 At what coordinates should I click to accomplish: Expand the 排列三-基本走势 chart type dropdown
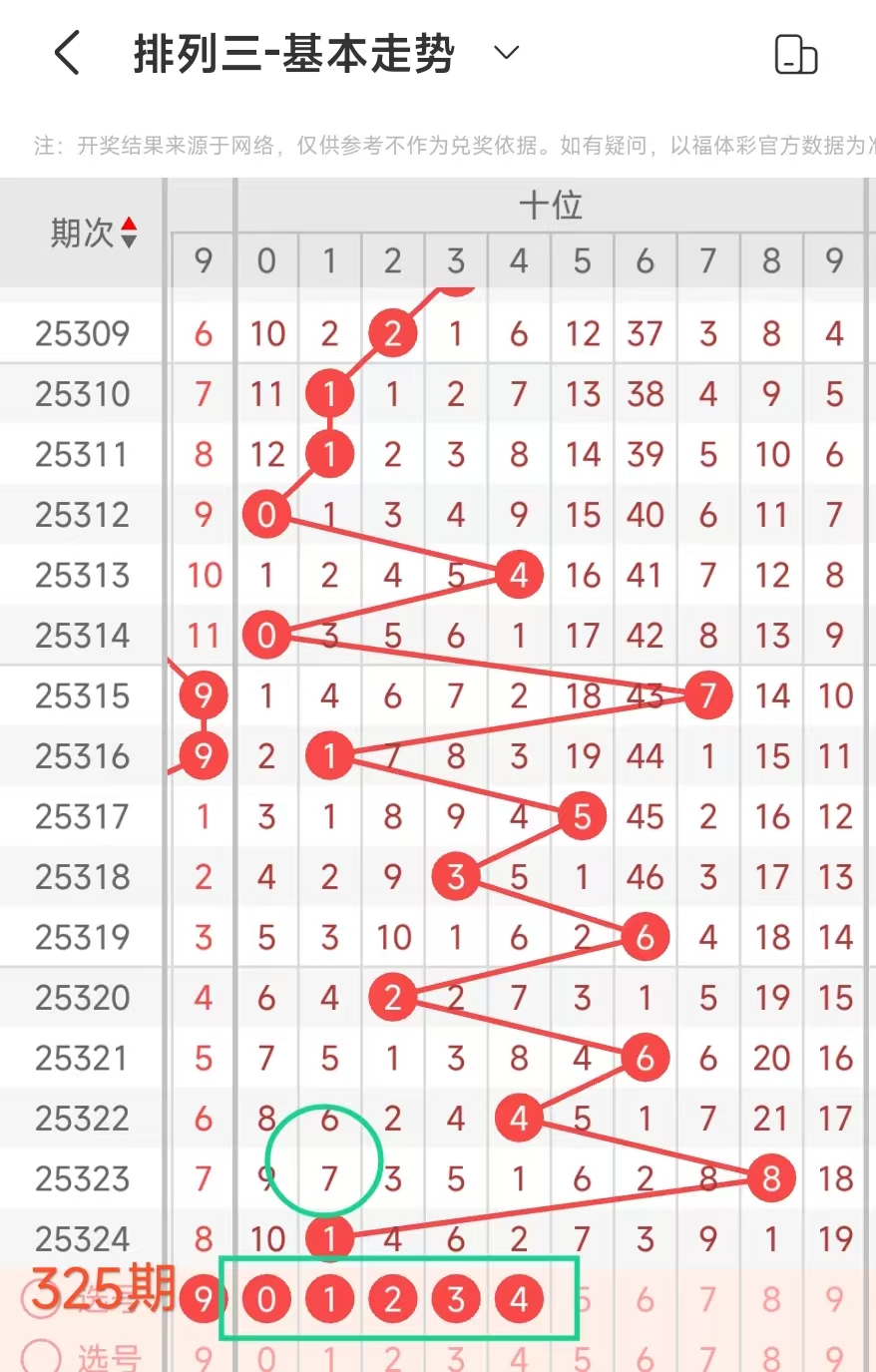pyautogui.click(x=507, y=53)
